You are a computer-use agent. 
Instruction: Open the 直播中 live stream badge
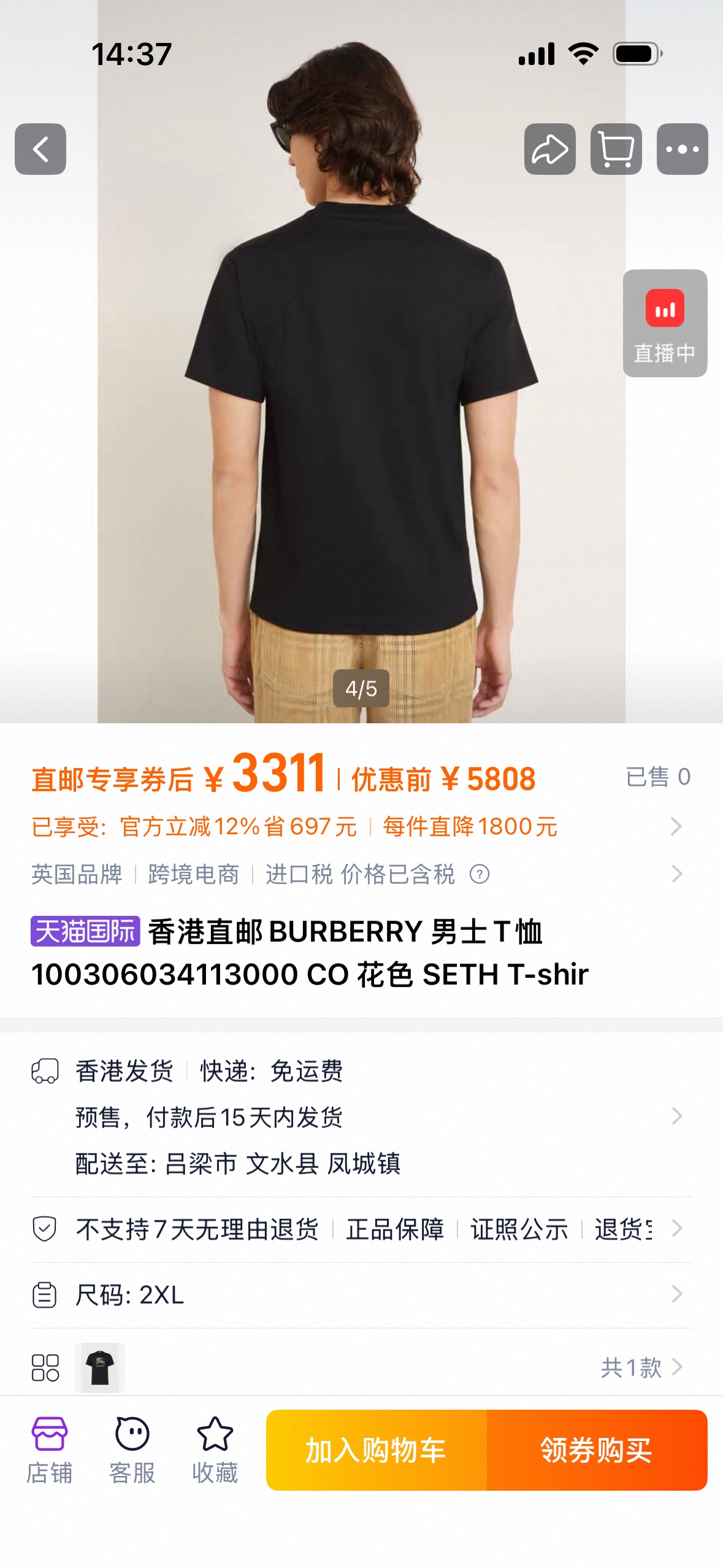pos(665,323)
